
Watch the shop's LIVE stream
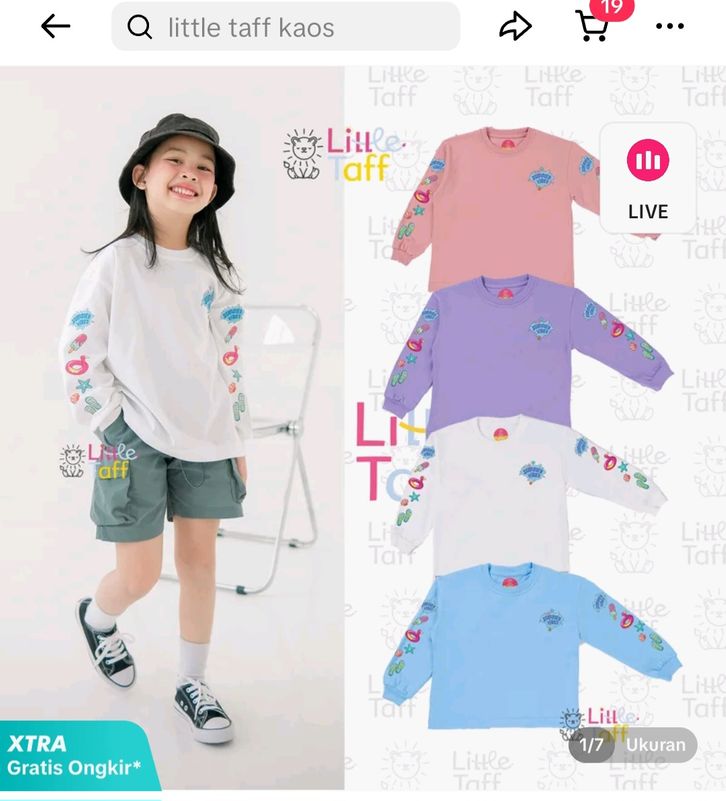tap(647, 178)
